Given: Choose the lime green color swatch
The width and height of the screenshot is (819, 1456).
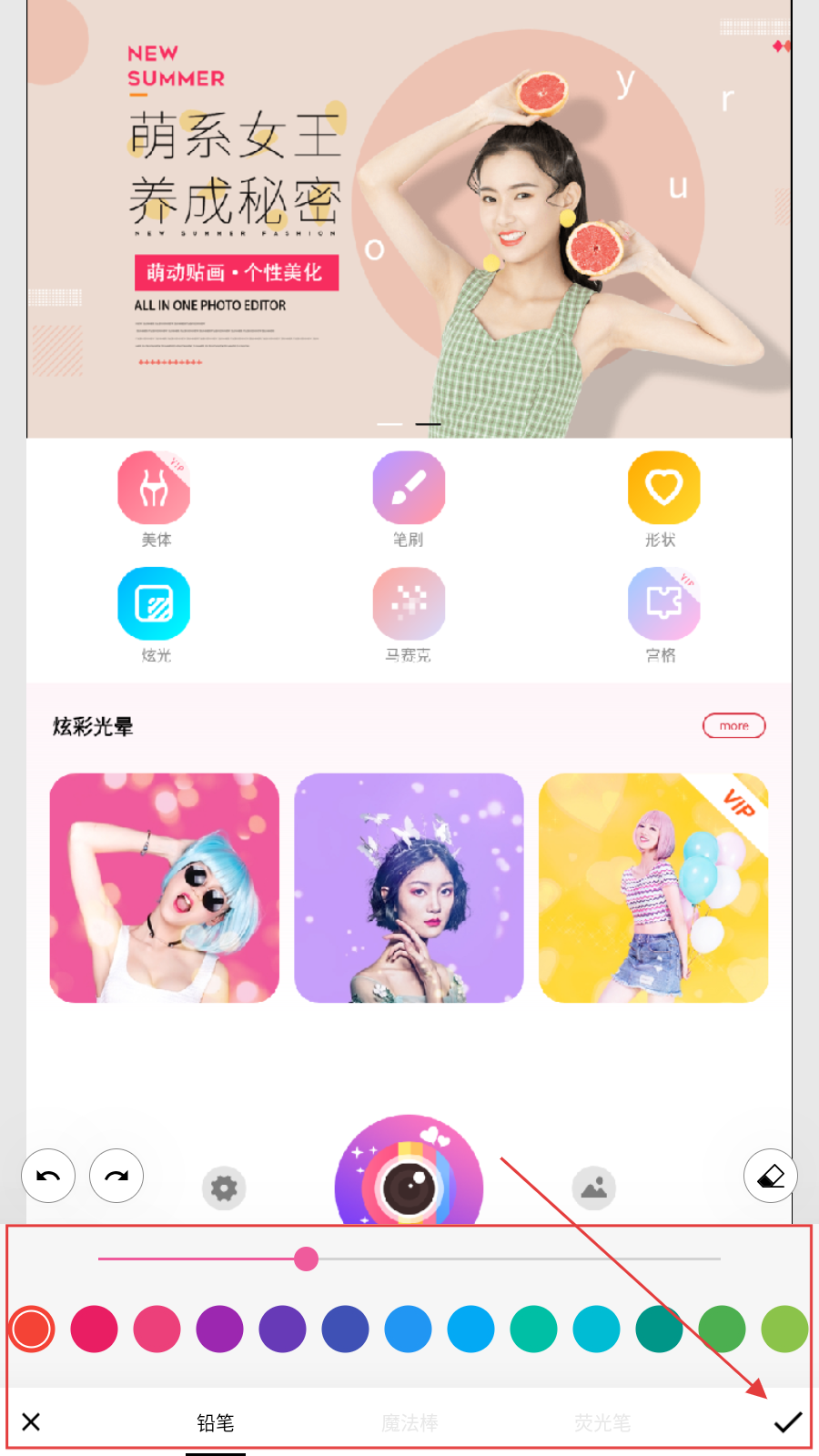Looking at the screenshot, I should coord(784,1329).
